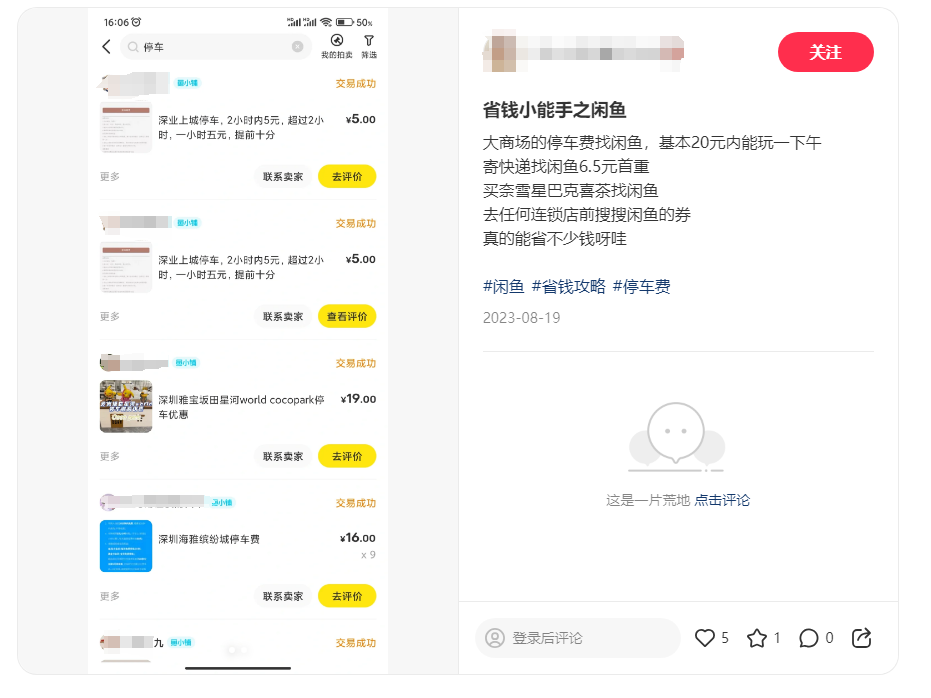Collect this post with the star icon
This screenshot has height=698, width=931.
pos(757,638)
